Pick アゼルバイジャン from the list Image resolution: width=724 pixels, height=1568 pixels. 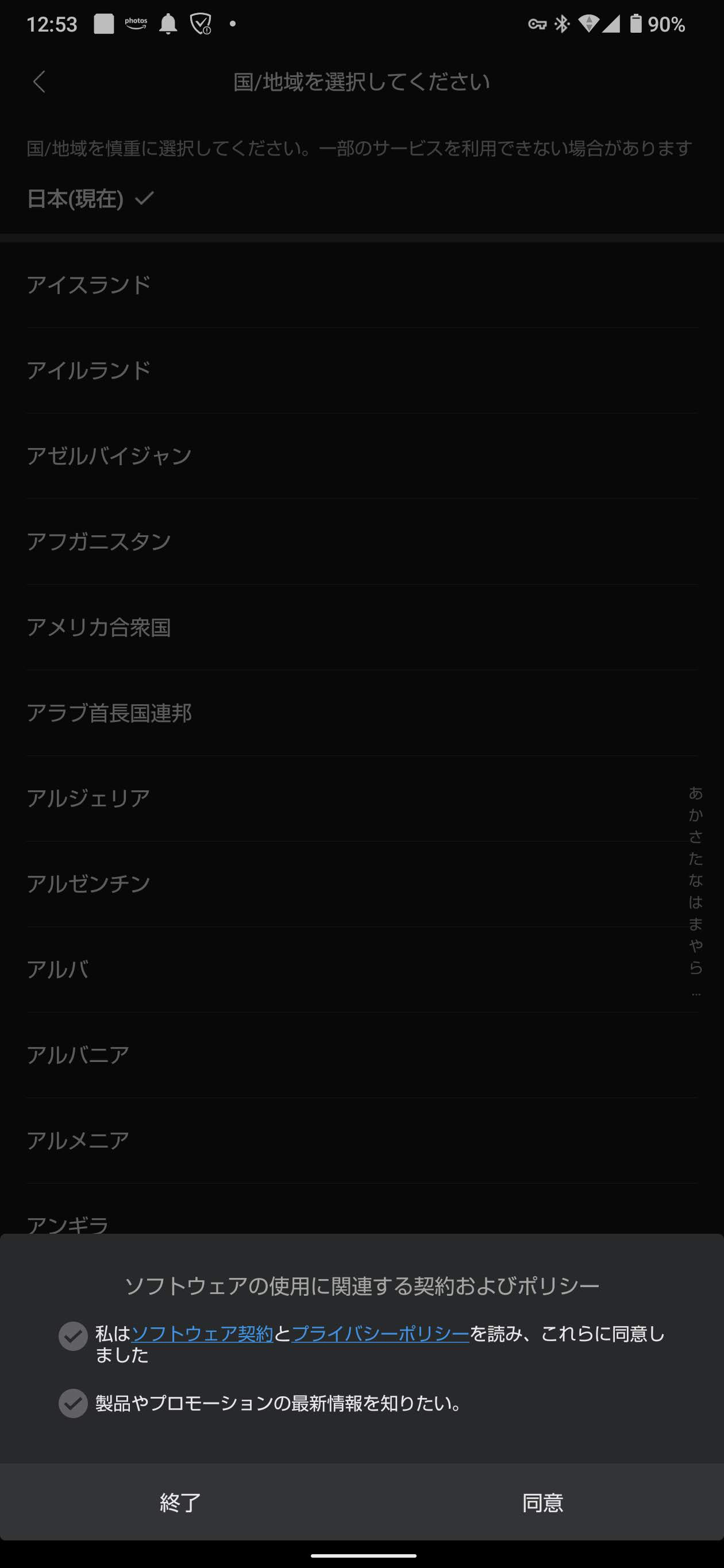point(361,456)
